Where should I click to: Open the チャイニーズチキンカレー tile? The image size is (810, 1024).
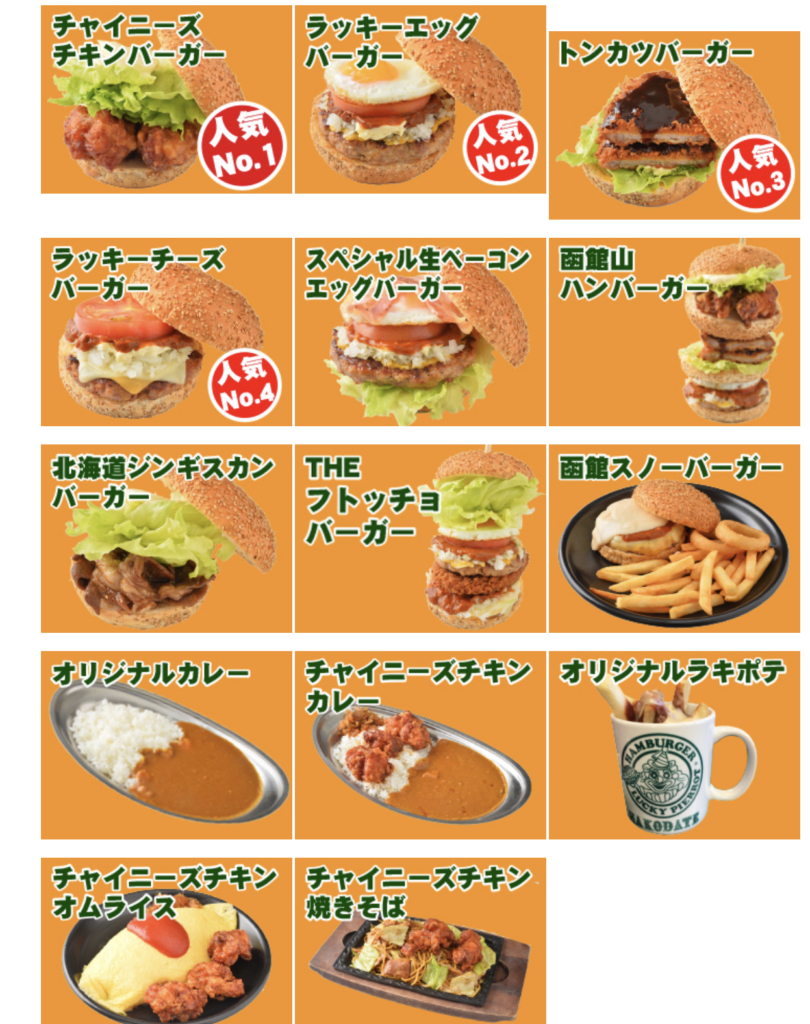pyautogui.click(x=420, y=745)
